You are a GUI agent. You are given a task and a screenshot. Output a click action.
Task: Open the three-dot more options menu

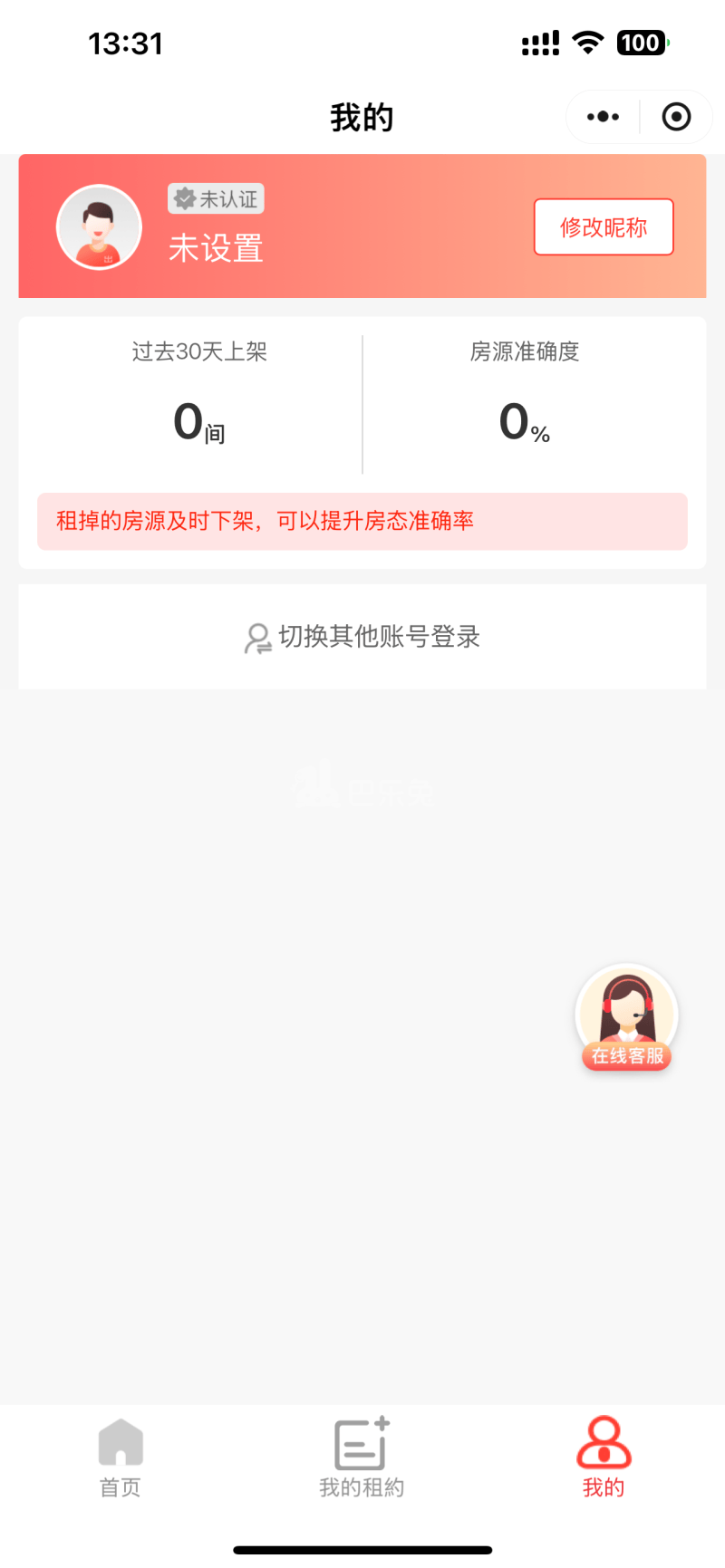coord(601,116)
